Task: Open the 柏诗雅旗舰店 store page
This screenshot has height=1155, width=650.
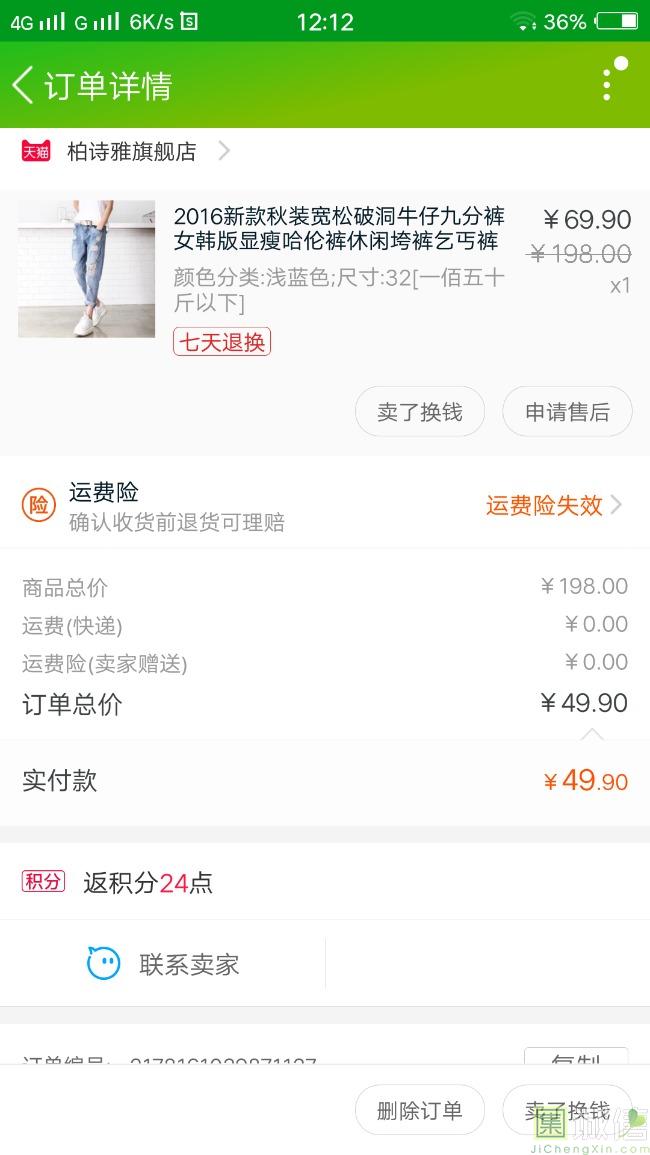Action: [131, 152]
